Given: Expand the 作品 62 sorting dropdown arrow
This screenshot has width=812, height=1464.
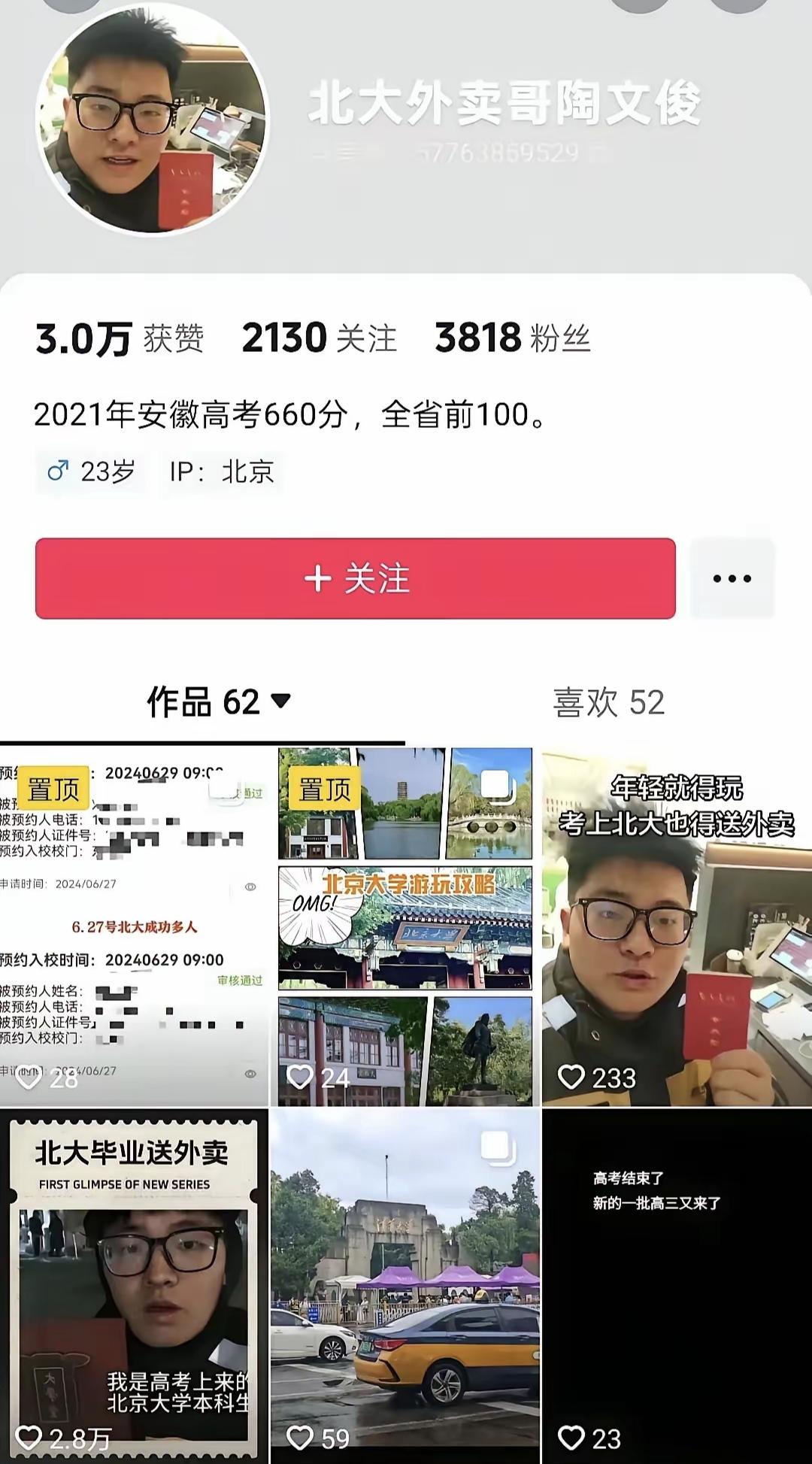Looking at the screenshot, I should pyautogui.click(x=280, y=700).
